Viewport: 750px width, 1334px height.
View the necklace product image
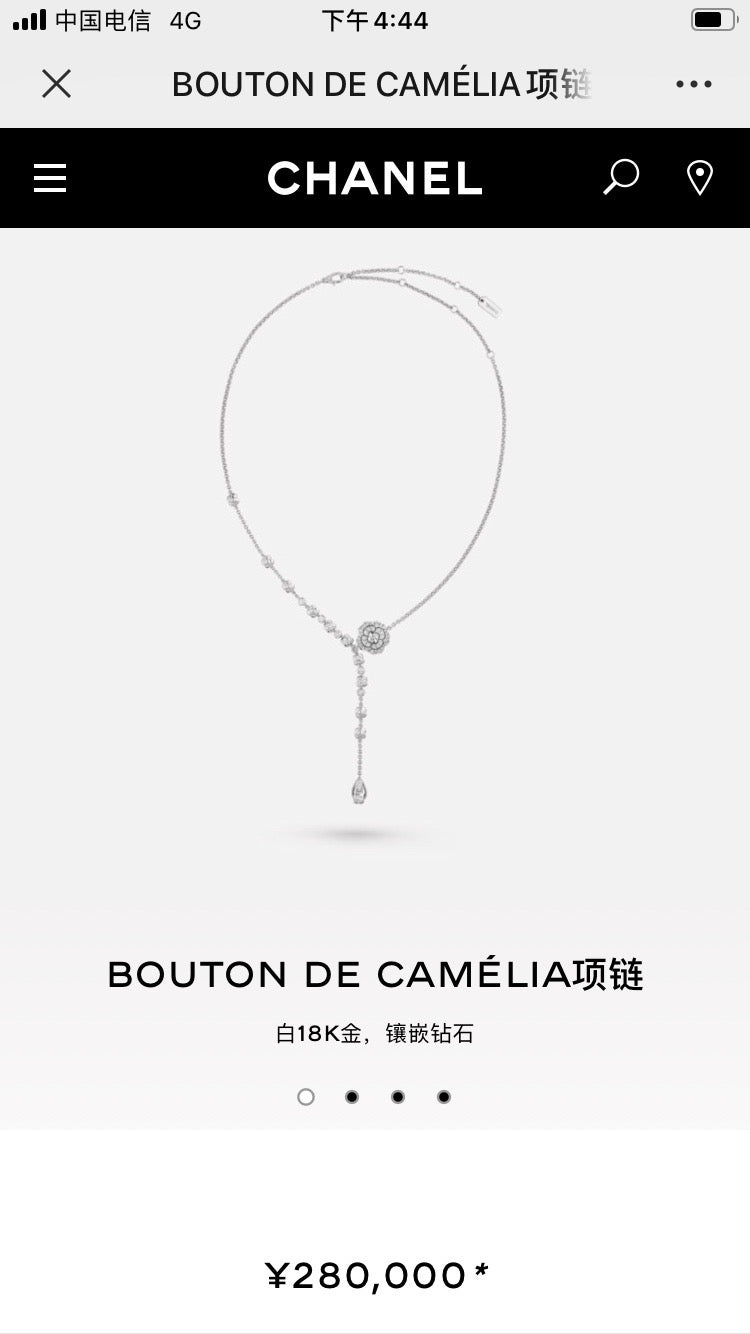click(365, 540)
